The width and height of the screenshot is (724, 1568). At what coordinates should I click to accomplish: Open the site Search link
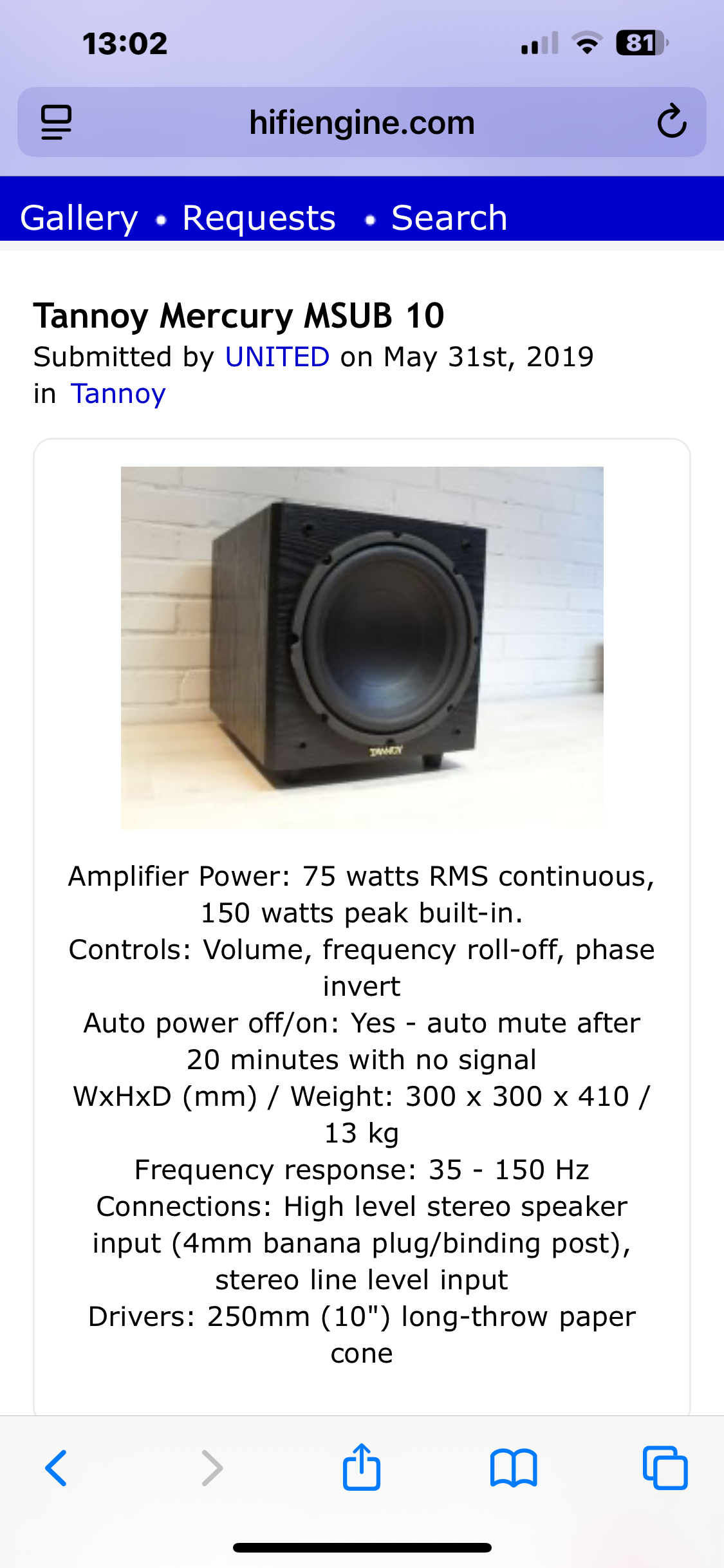point(449,218)
